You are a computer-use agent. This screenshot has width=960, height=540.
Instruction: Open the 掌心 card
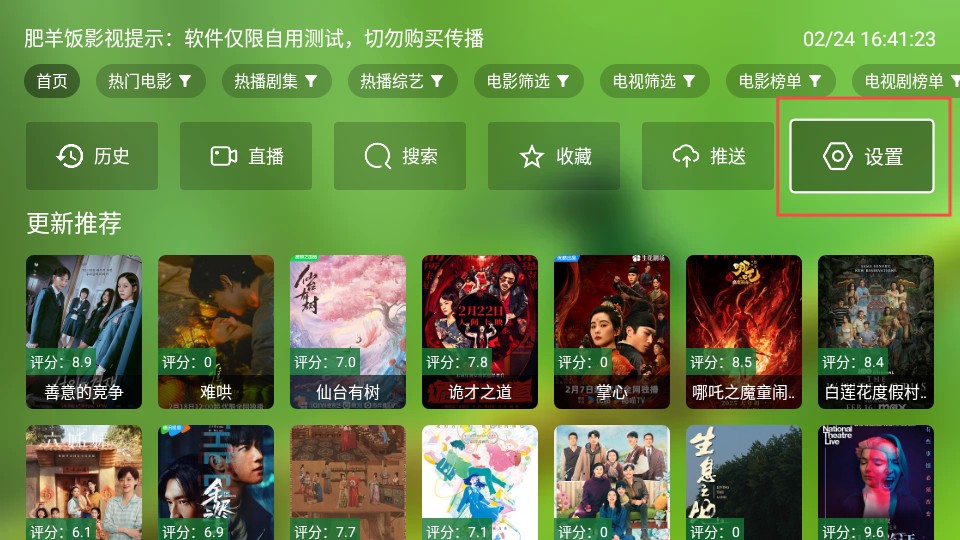point(612,331)
